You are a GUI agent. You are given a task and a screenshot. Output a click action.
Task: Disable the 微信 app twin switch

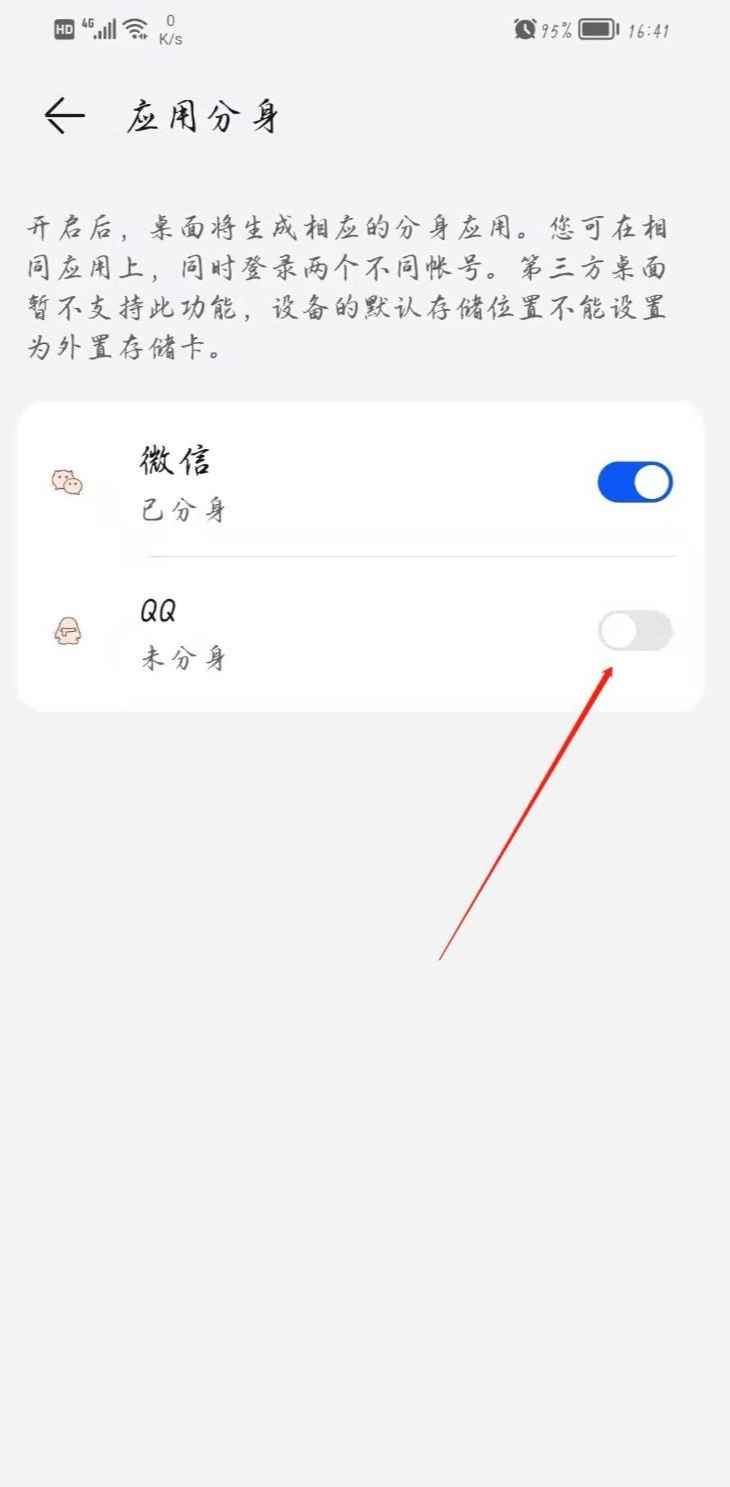tap(635, 483)
